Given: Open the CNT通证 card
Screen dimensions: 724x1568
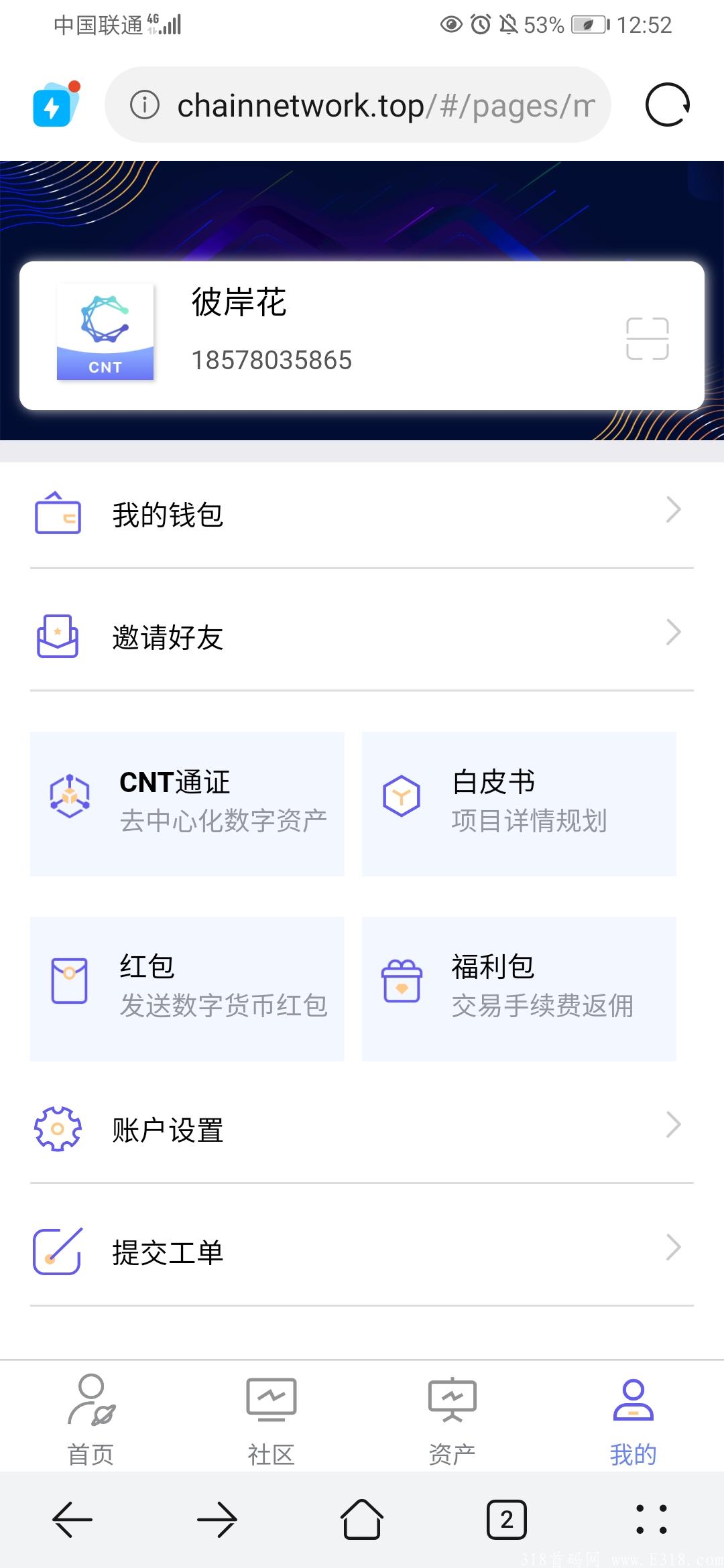Looking at the screenshot, I should [186, 803].
